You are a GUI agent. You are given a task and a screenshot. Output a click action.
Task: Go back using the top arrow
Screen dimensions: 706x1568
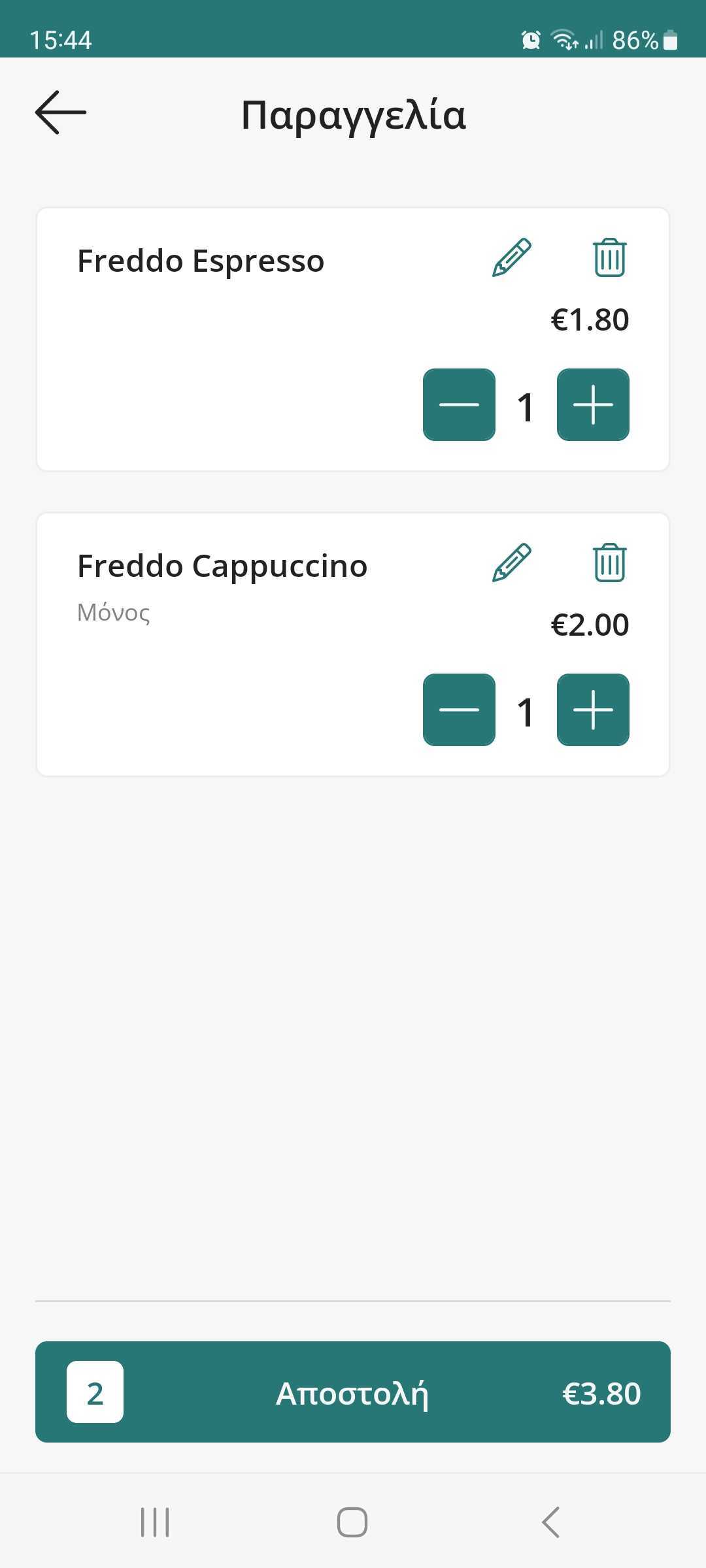[x=61, y=112]
